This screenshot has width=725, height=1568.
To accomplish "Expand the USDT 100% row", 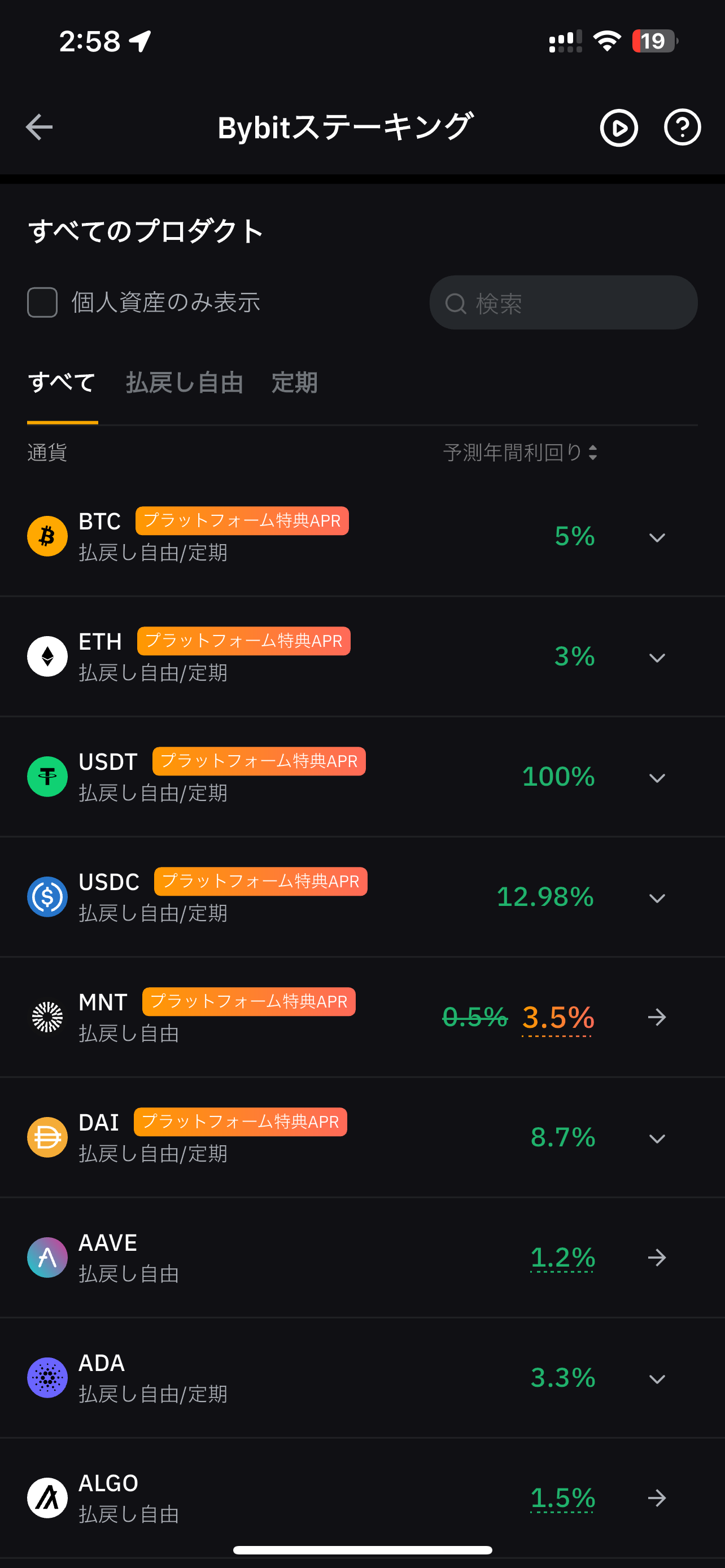I will 362,777.
